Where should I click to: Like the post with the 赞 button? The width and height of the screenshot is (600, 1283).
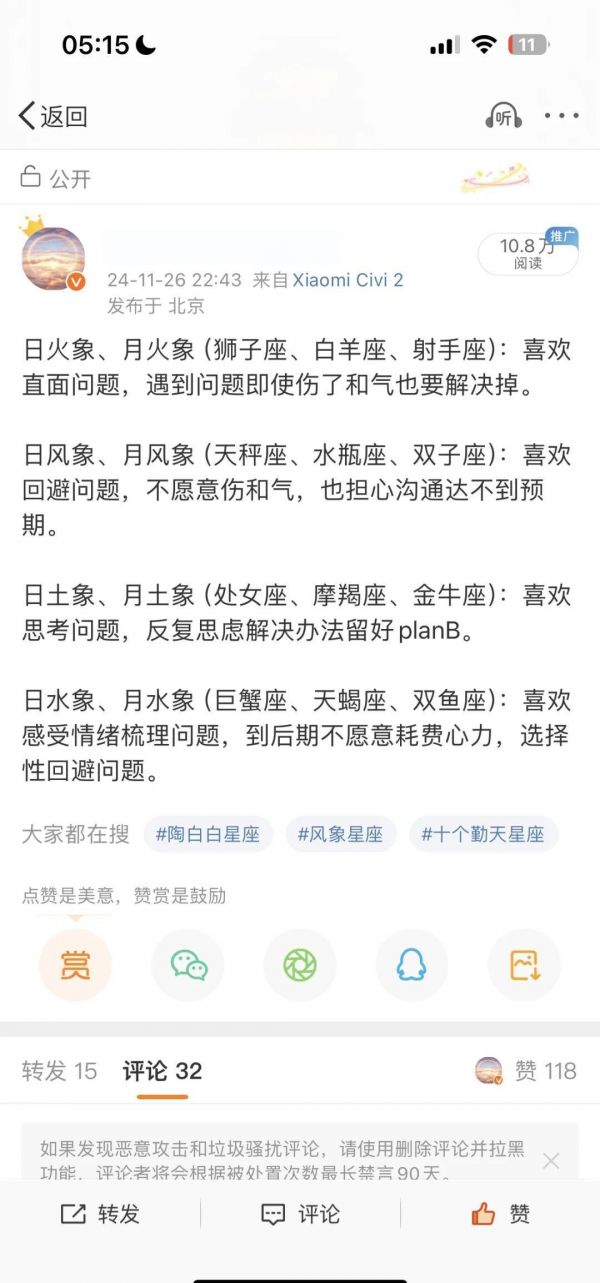tap(500, 1214)
